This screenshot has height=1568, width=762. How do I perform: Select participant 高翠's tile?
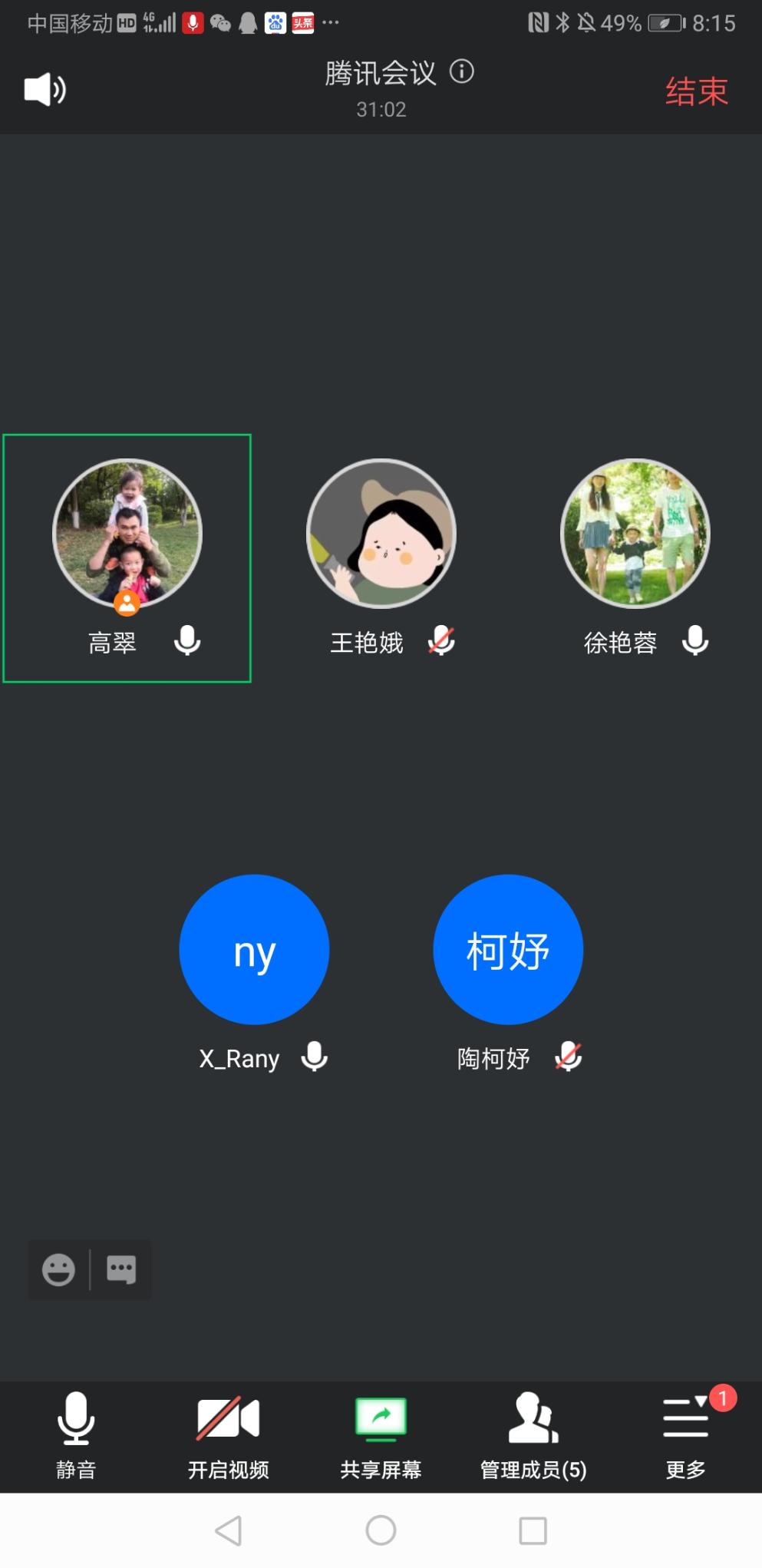[x=127, y=558]
